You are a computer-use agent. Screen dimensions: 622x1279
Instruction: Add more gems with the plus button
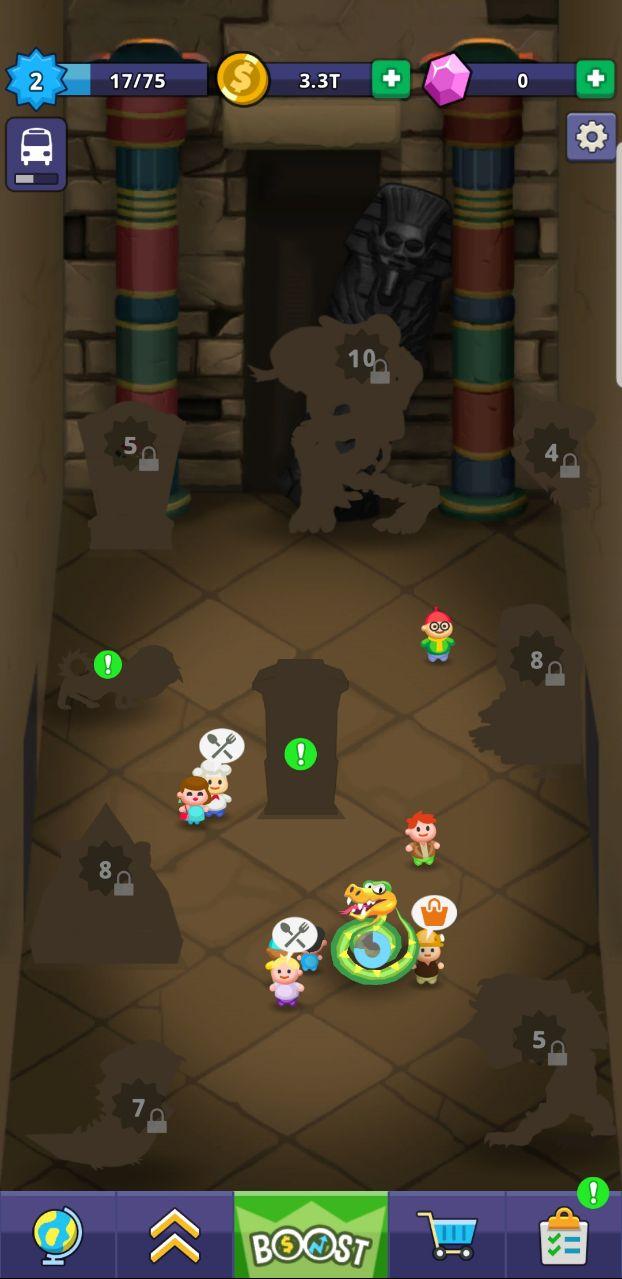(595, 80)
